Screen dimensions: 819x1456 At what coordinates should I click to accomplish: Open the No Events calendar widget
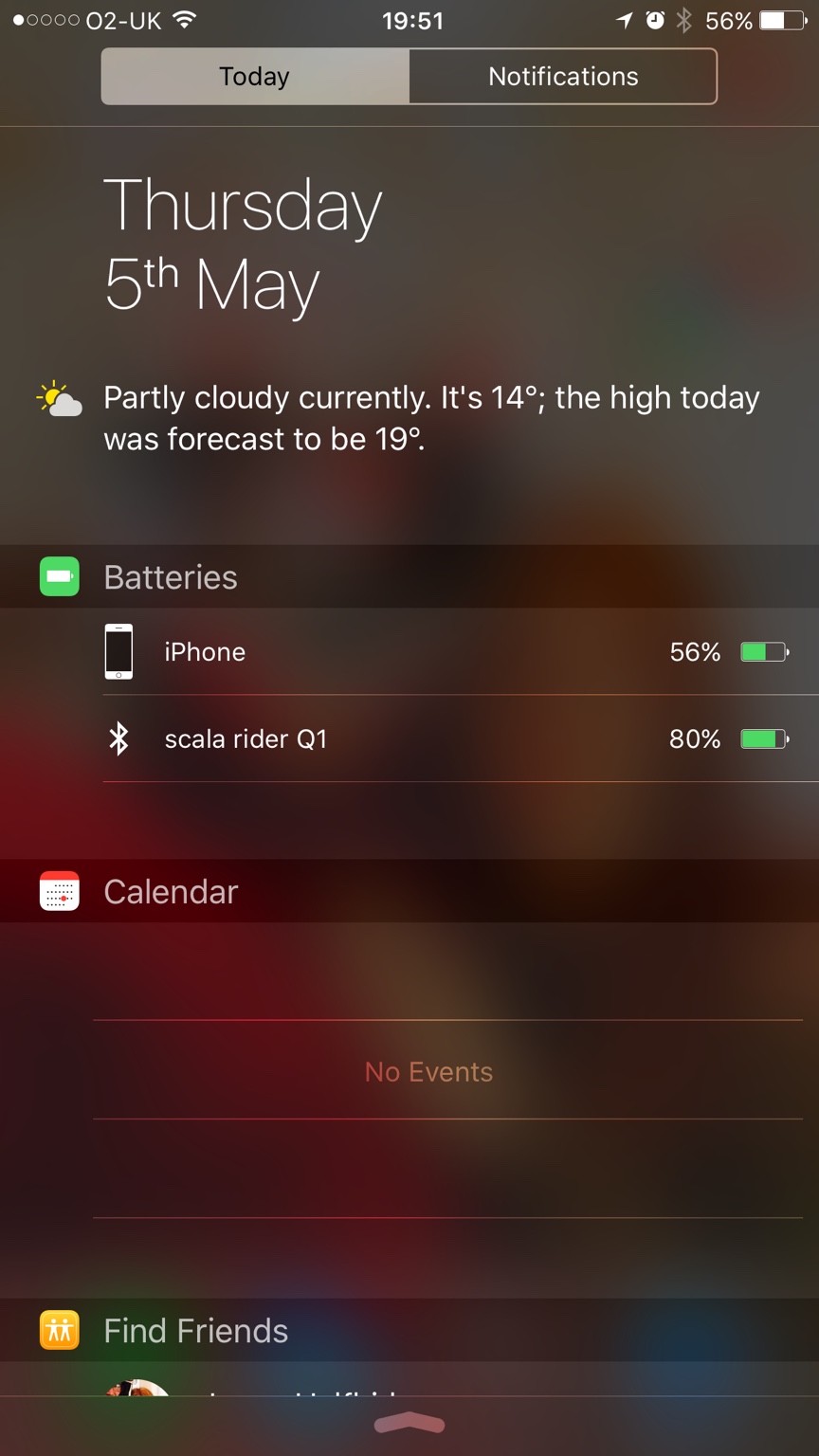[428, 1072]
